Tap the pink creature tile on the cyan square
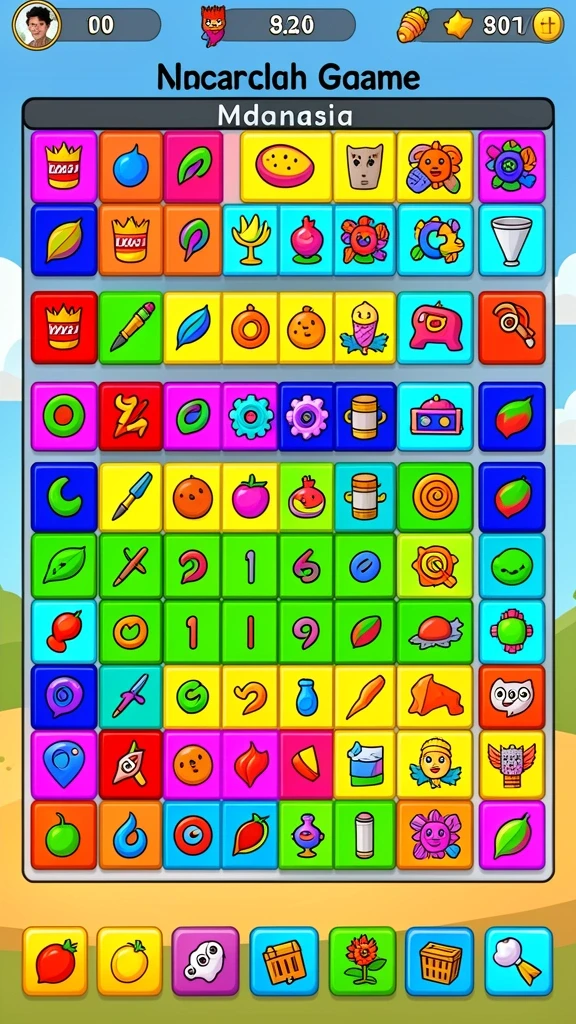This screenshot has width=576, height=1024. [435, 327]
